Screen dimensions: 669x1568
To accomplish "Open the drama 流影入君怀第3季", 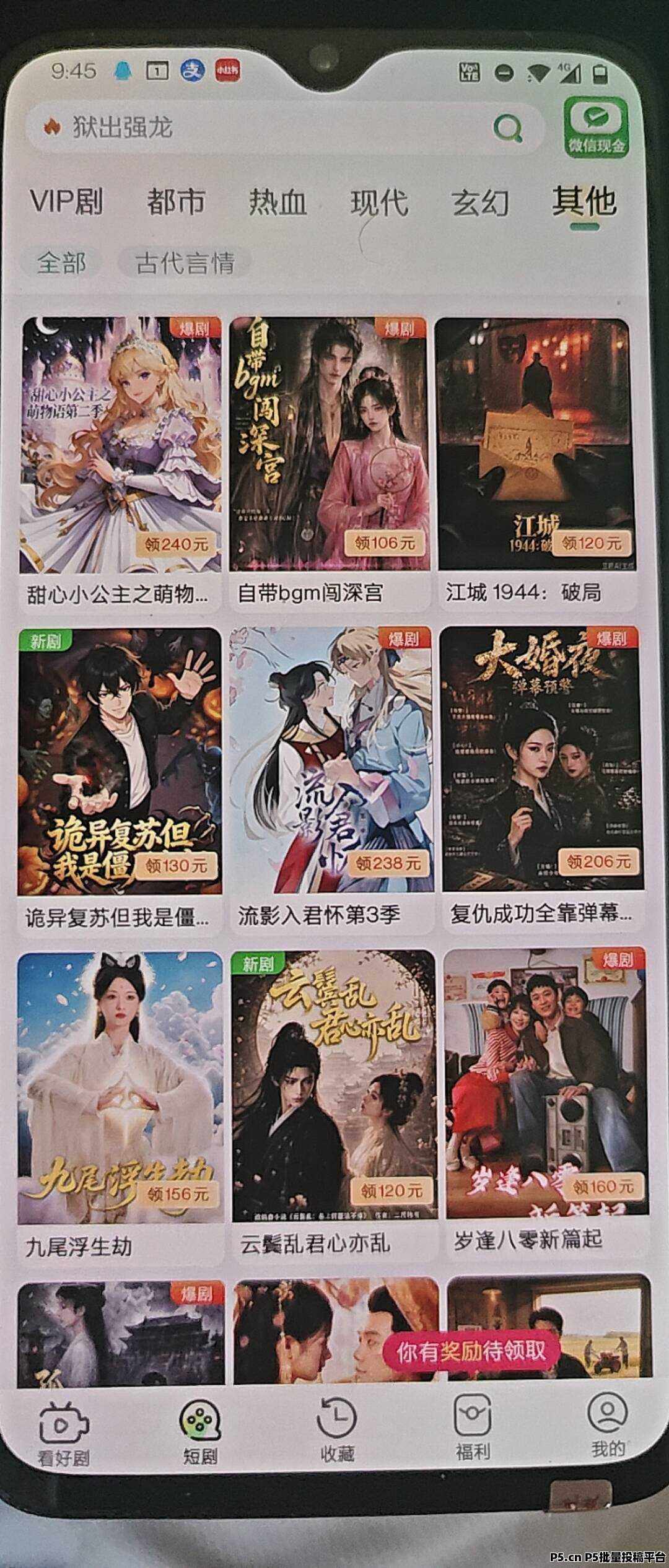I will [x=331, y=780].
